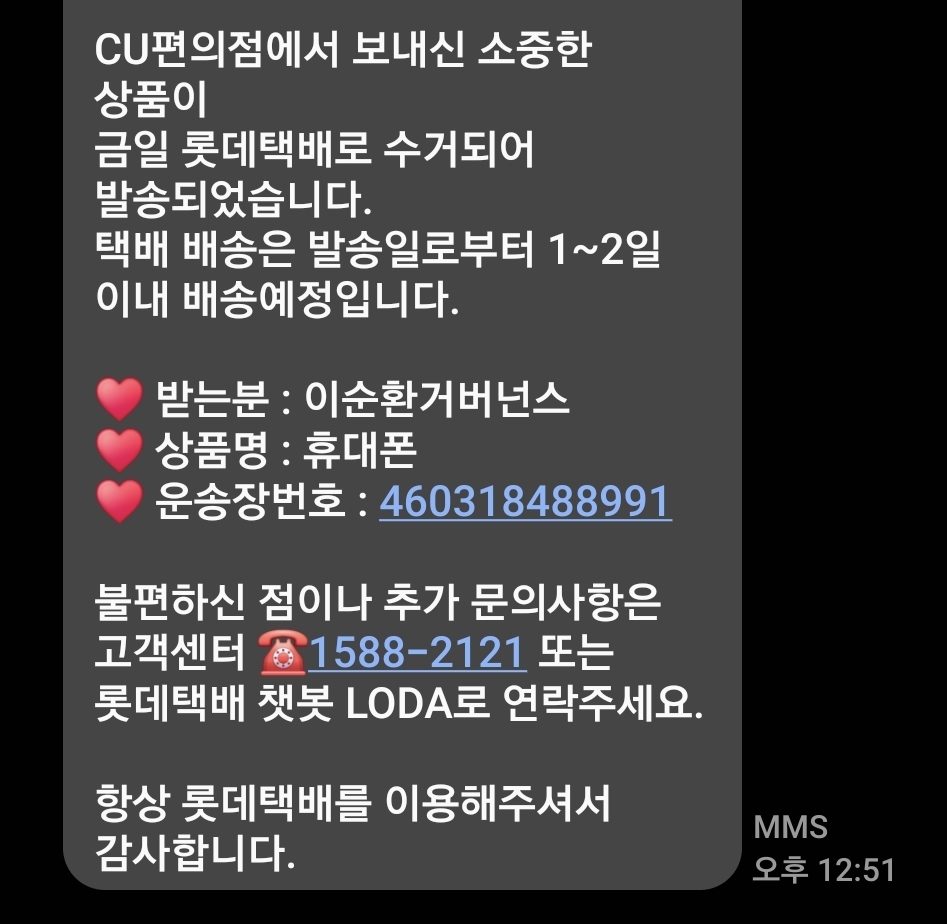Call customer center 1588-2121

417,655
